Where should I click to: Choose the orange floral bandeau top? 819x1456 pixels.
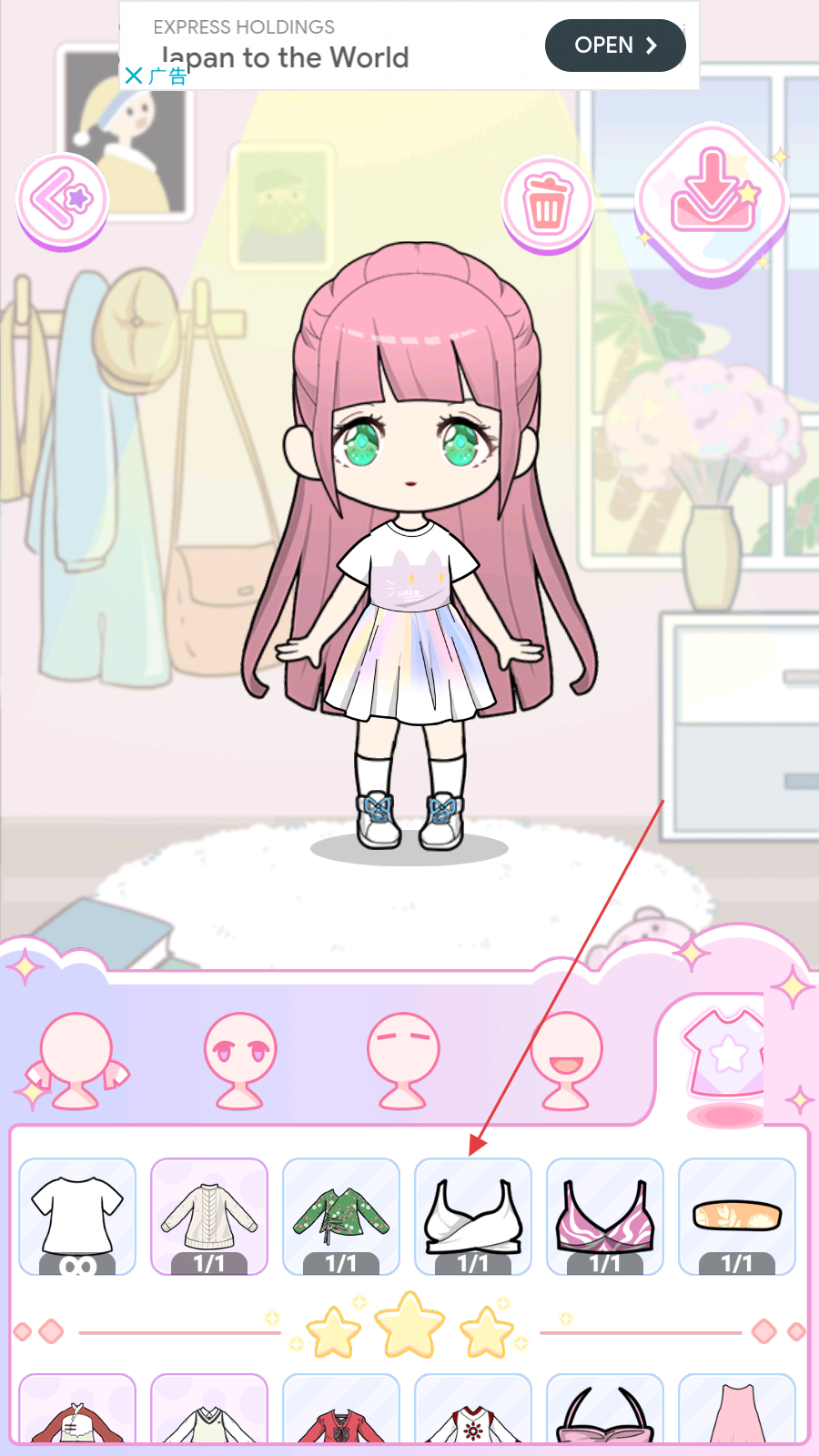[737, 1217]
